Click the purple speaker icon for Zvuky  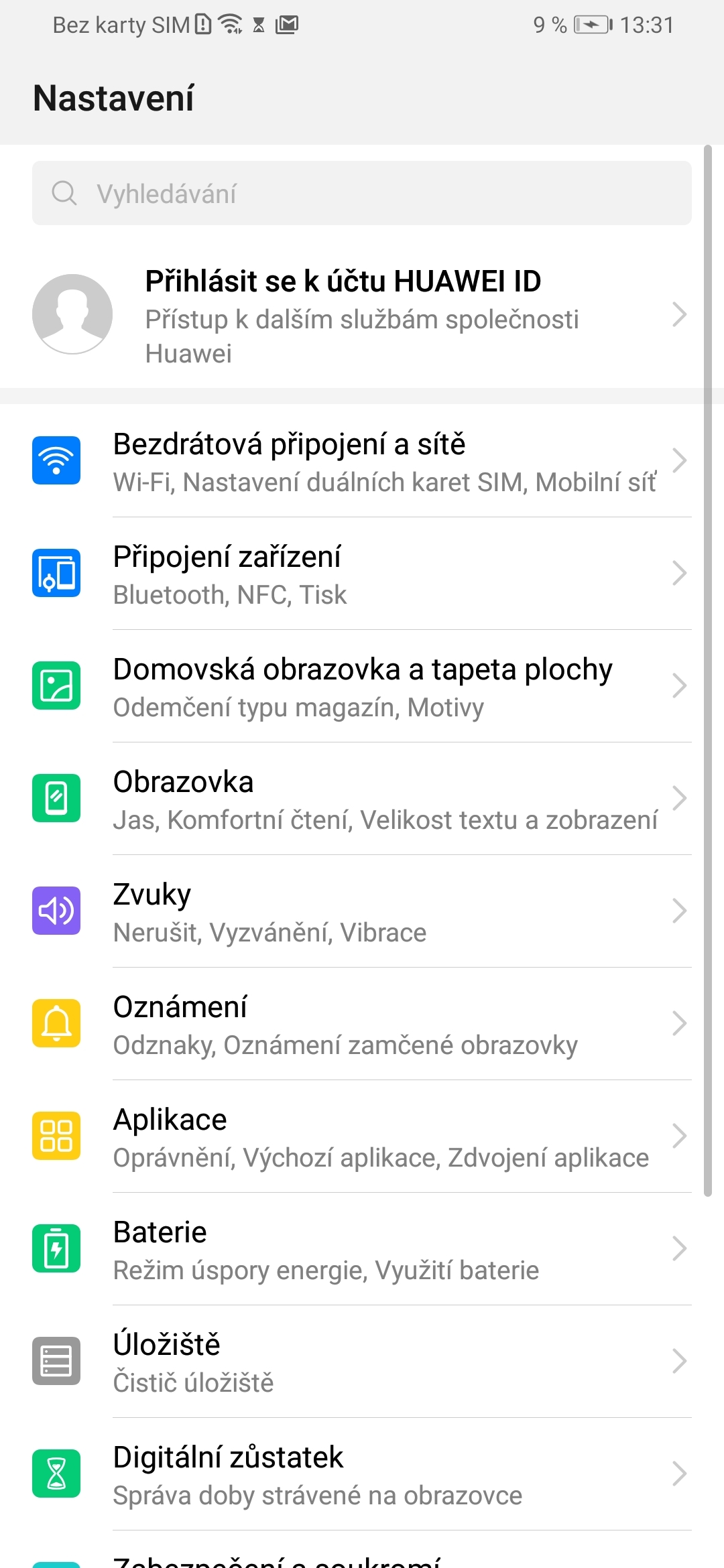56,911
